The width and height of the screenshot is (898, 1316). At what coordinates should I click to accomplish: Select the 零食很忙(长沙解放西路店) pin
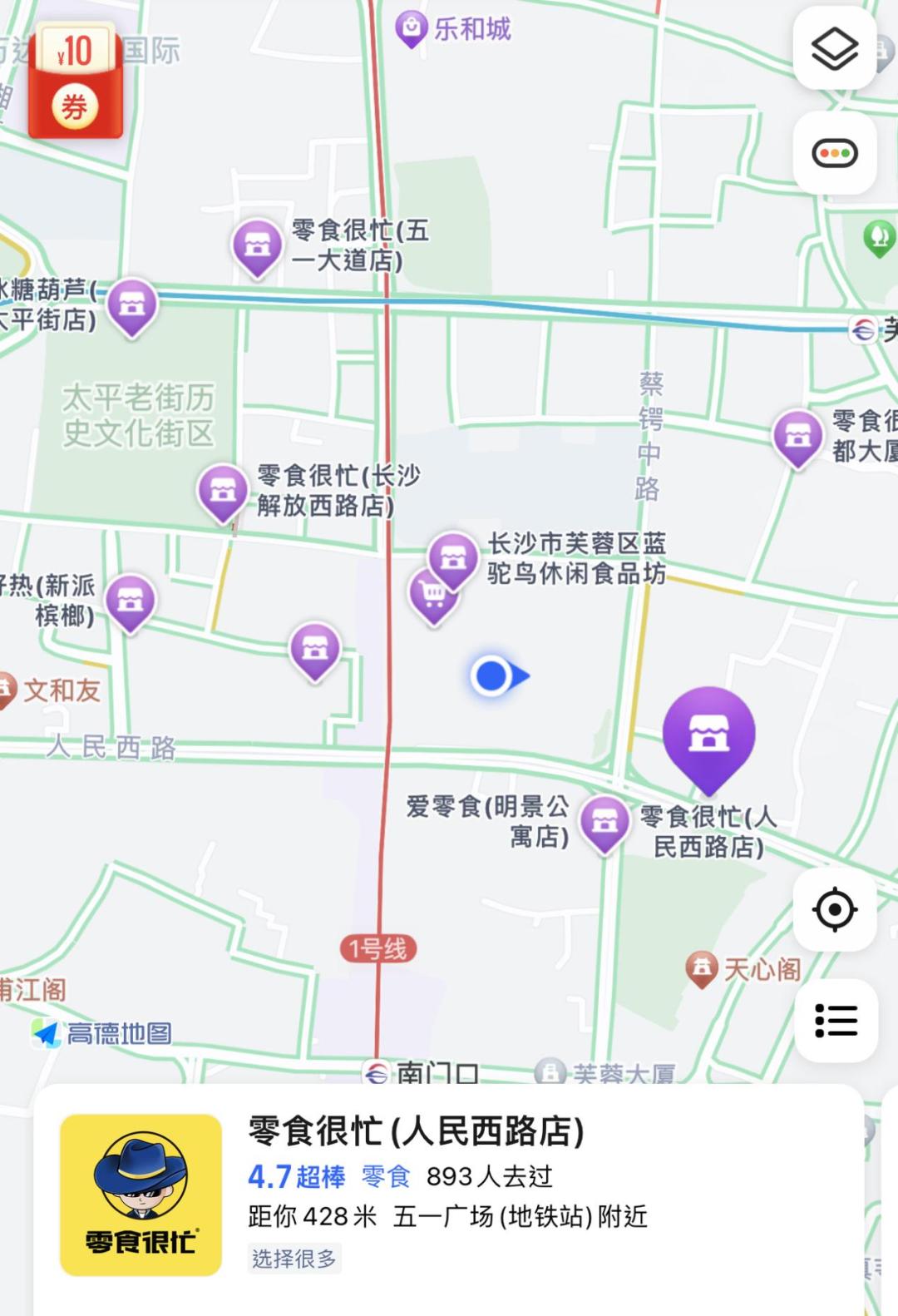pos(223,491)
